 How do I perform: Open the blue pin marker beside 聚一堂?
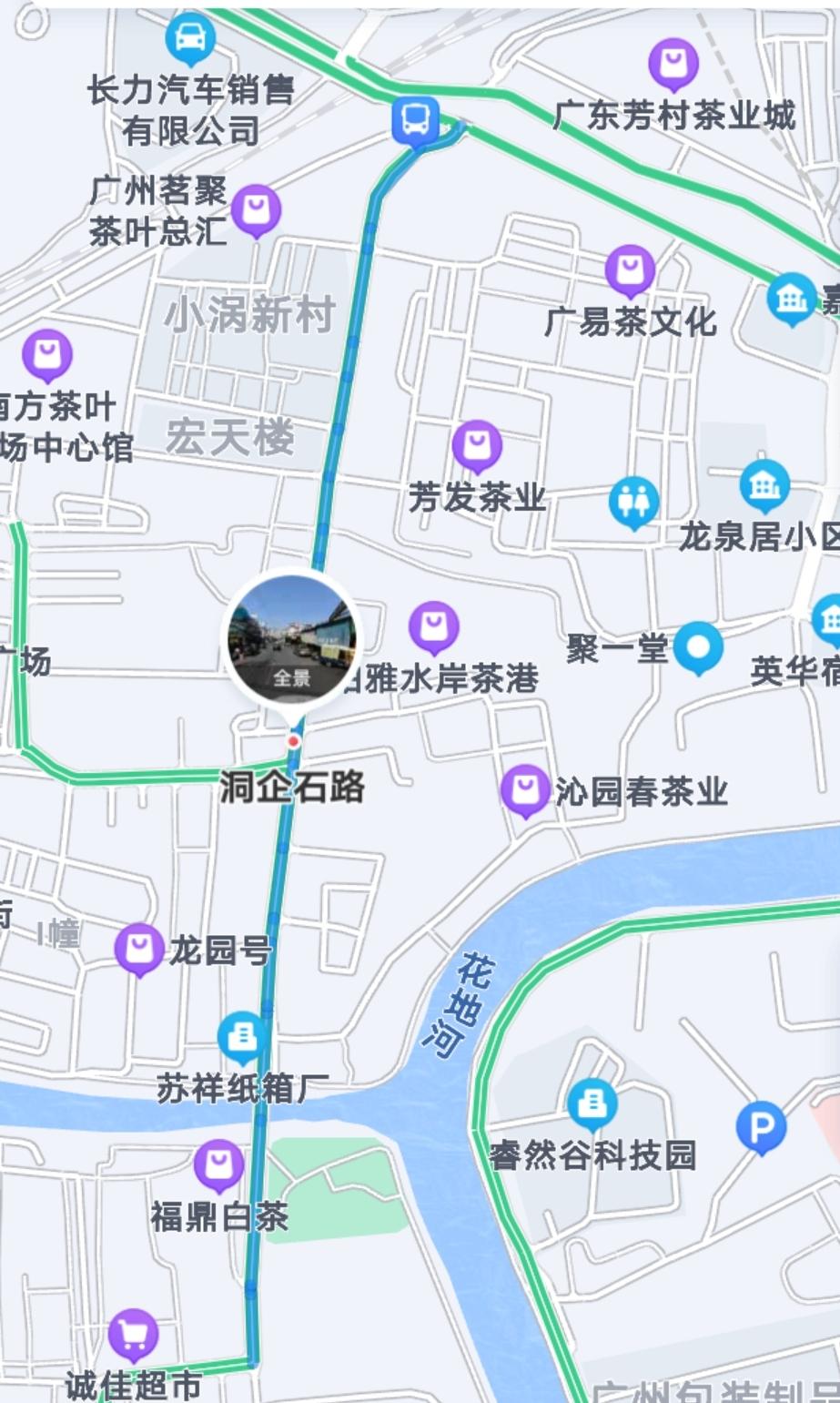click(x=699, y=647)
